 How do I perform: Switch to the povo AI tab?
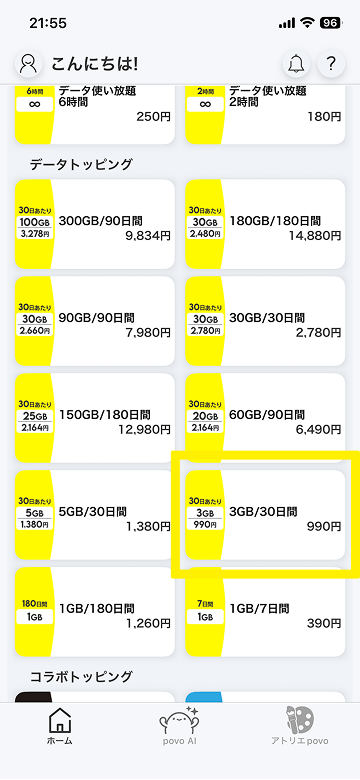tap(179, 726)
